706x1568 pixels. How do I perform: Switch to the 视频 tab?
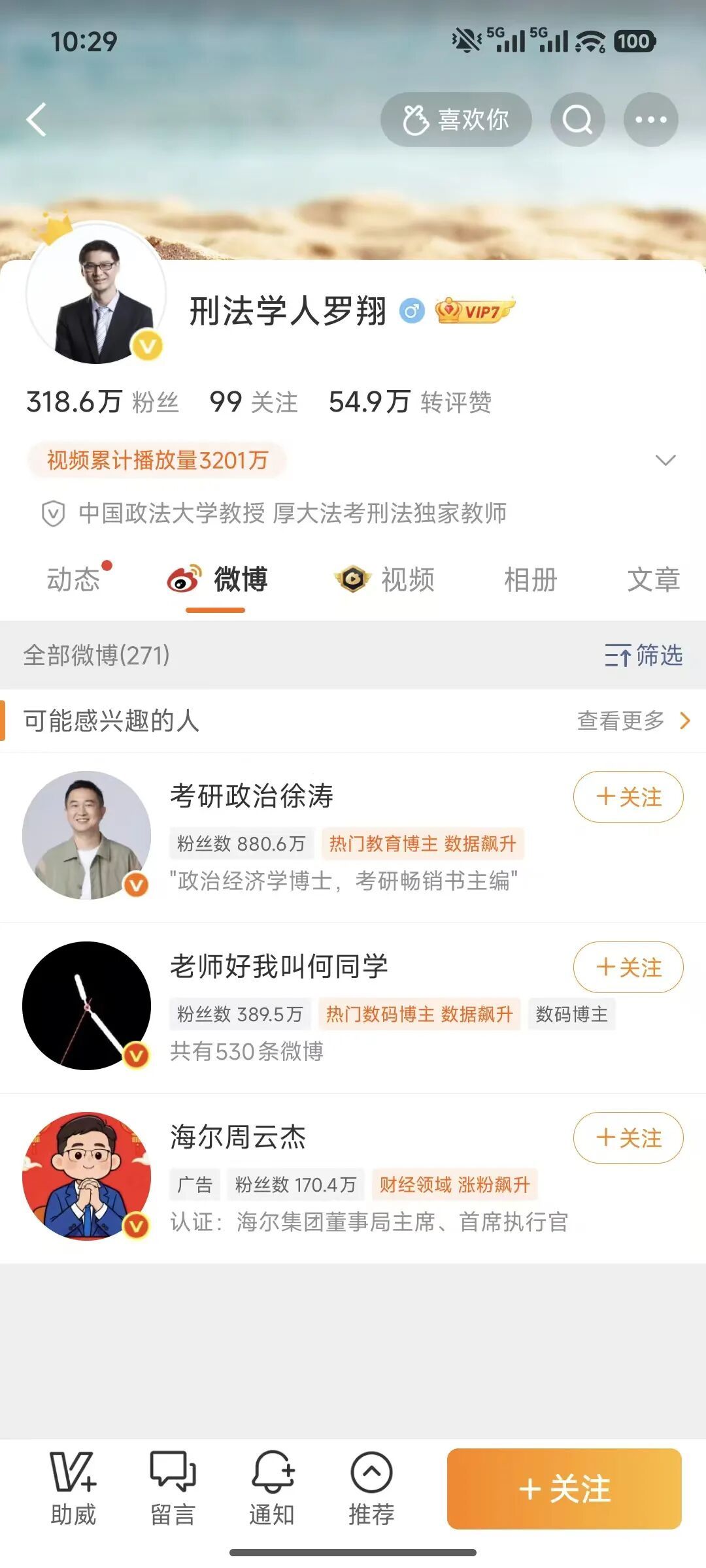coord(386,580)
